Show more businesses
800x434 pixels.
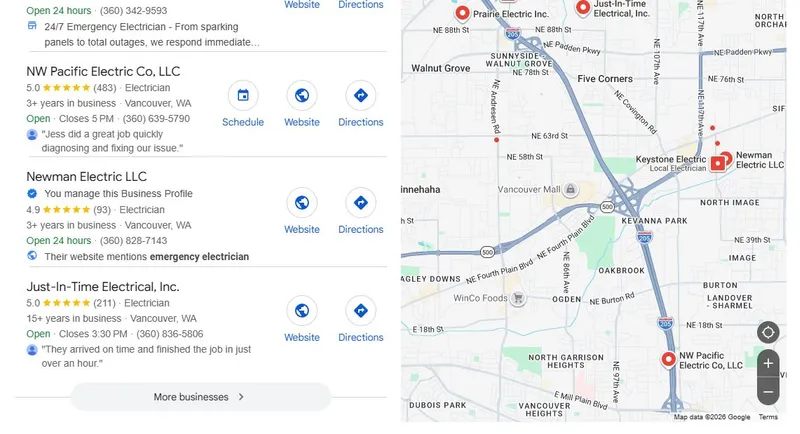tap(199, 397)
